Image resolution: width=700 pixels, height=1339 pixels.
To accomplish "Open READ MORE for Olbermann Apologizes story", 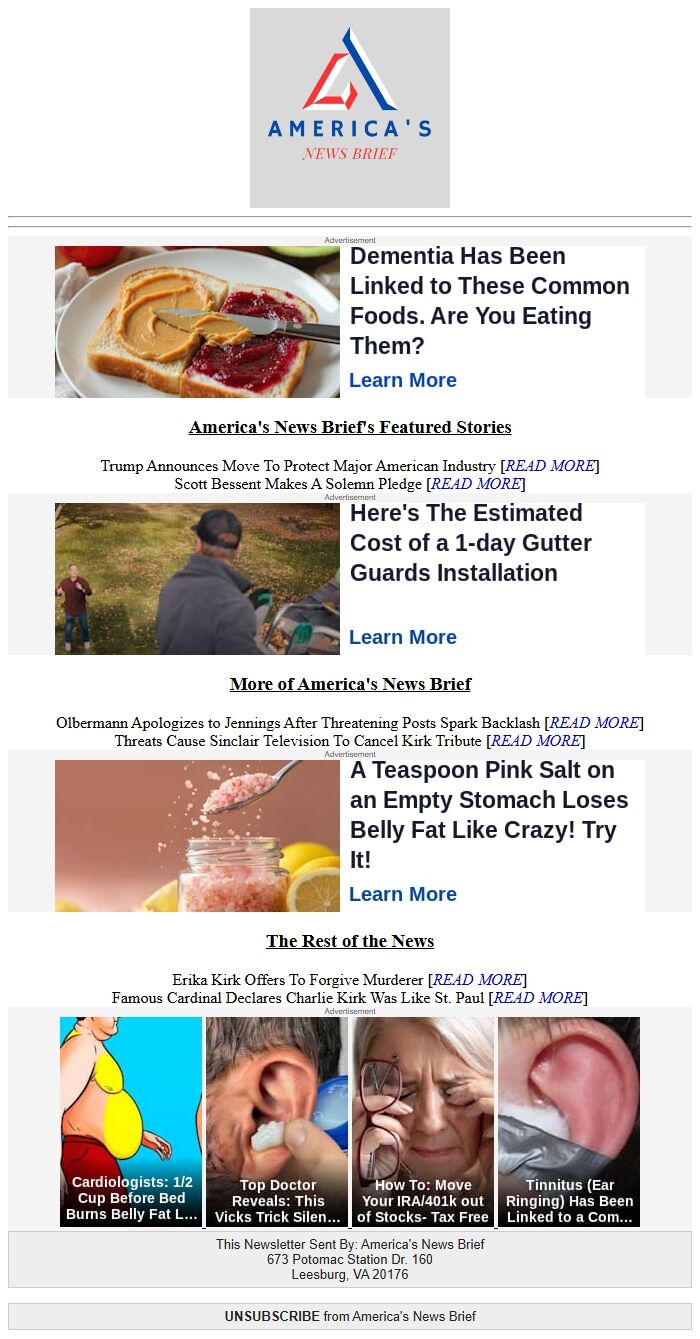I will (594, 723).
